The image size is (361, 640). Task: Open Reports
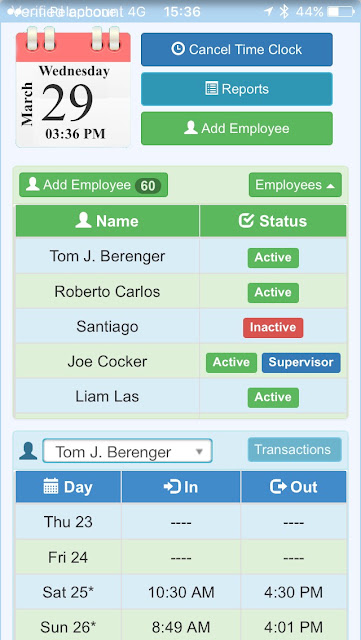pyautogui.click(x=236, y=89)
